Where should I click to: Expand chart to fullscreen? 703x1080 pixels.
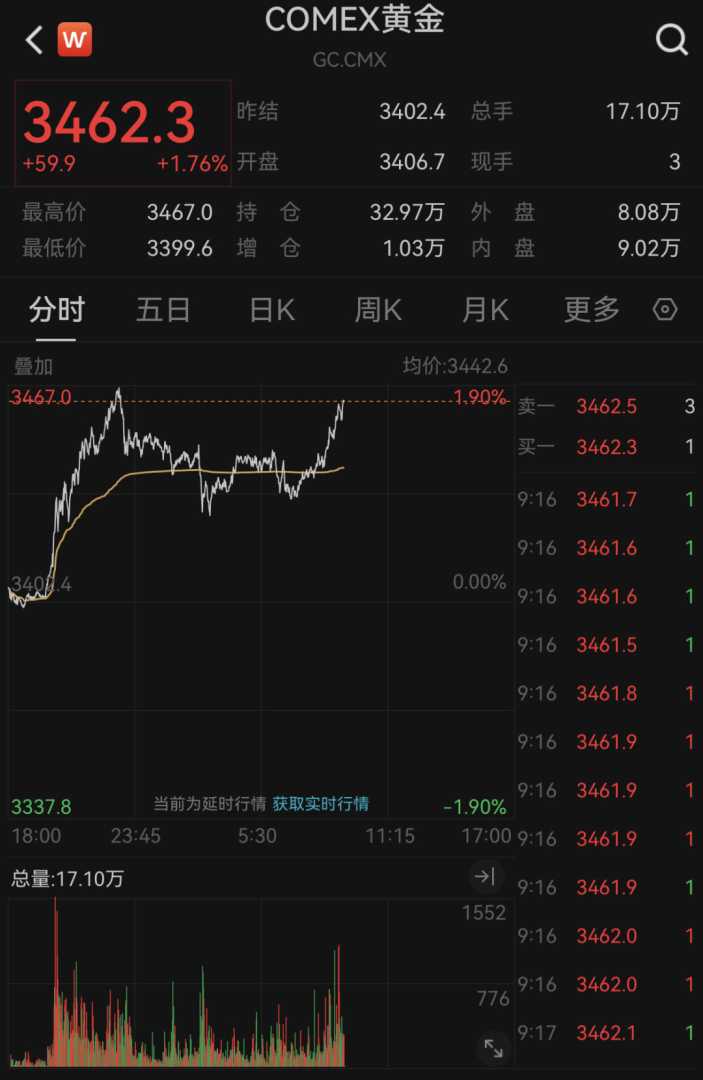tap(493, 1047)
